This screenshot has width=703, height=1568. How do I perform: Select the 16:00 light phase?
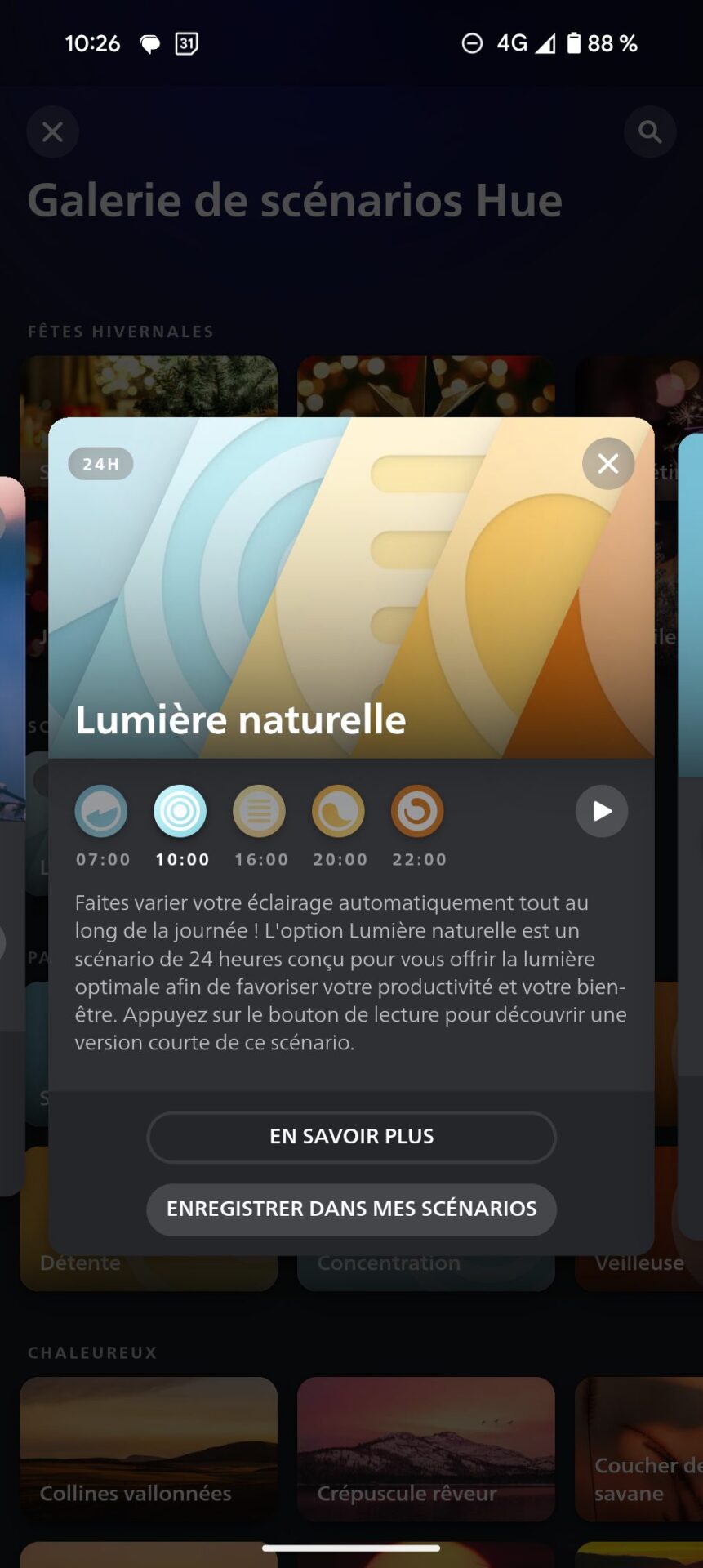(x=260, y=812)
